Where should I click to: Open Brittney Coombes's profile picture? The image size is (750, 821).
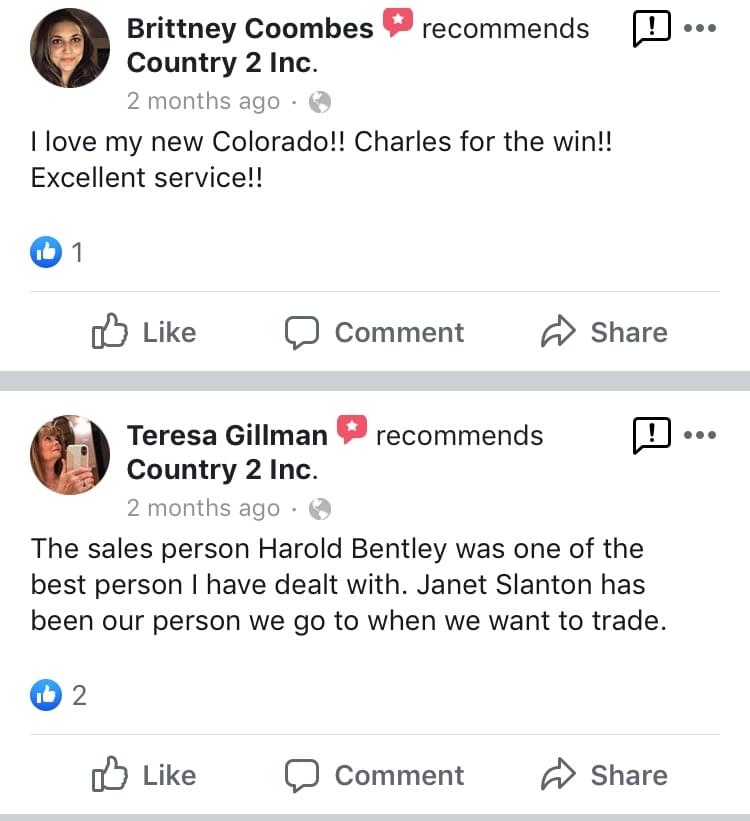pos(70,48)
